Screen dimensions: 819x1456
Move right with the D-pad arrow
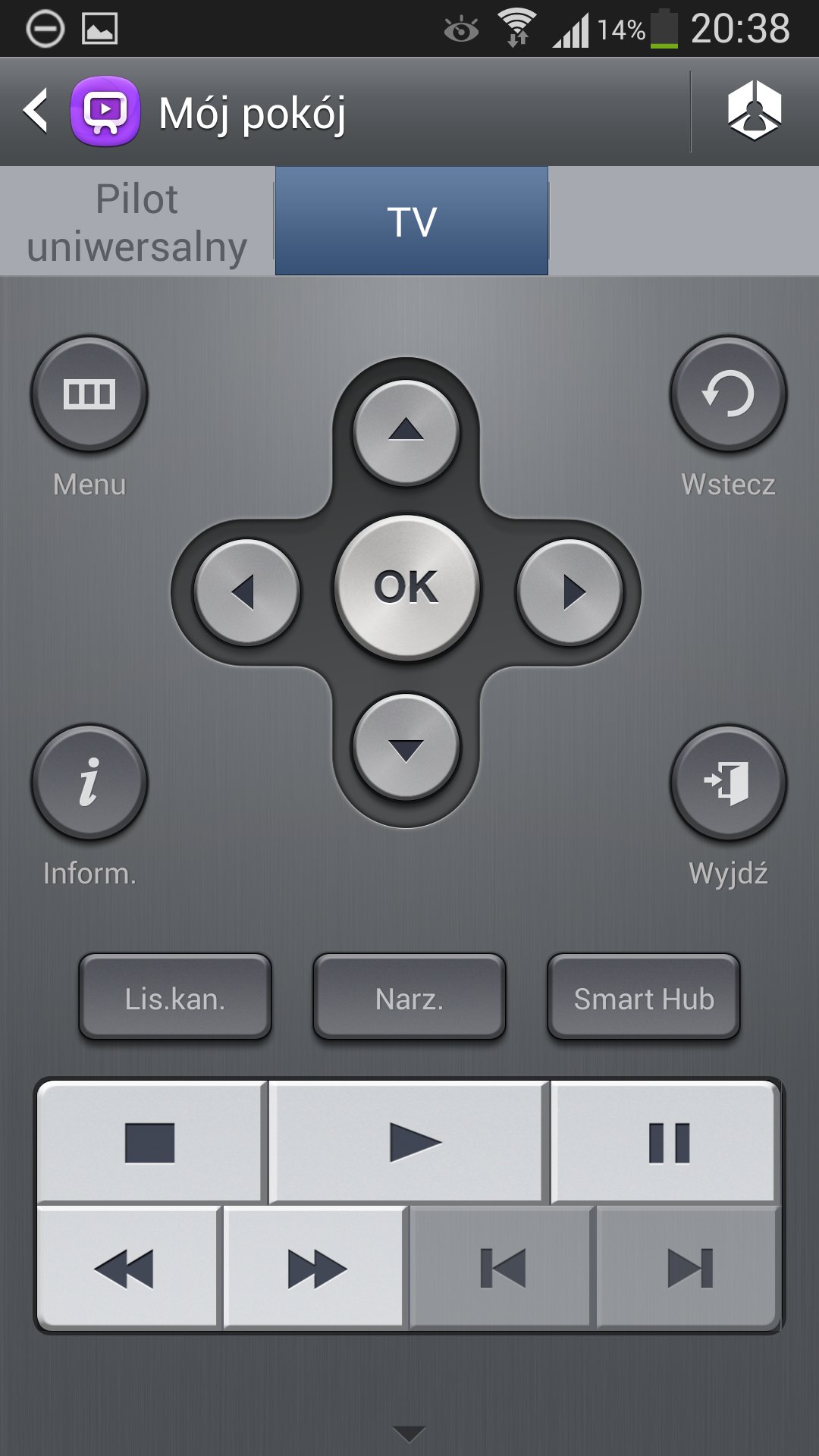[570, 591]
